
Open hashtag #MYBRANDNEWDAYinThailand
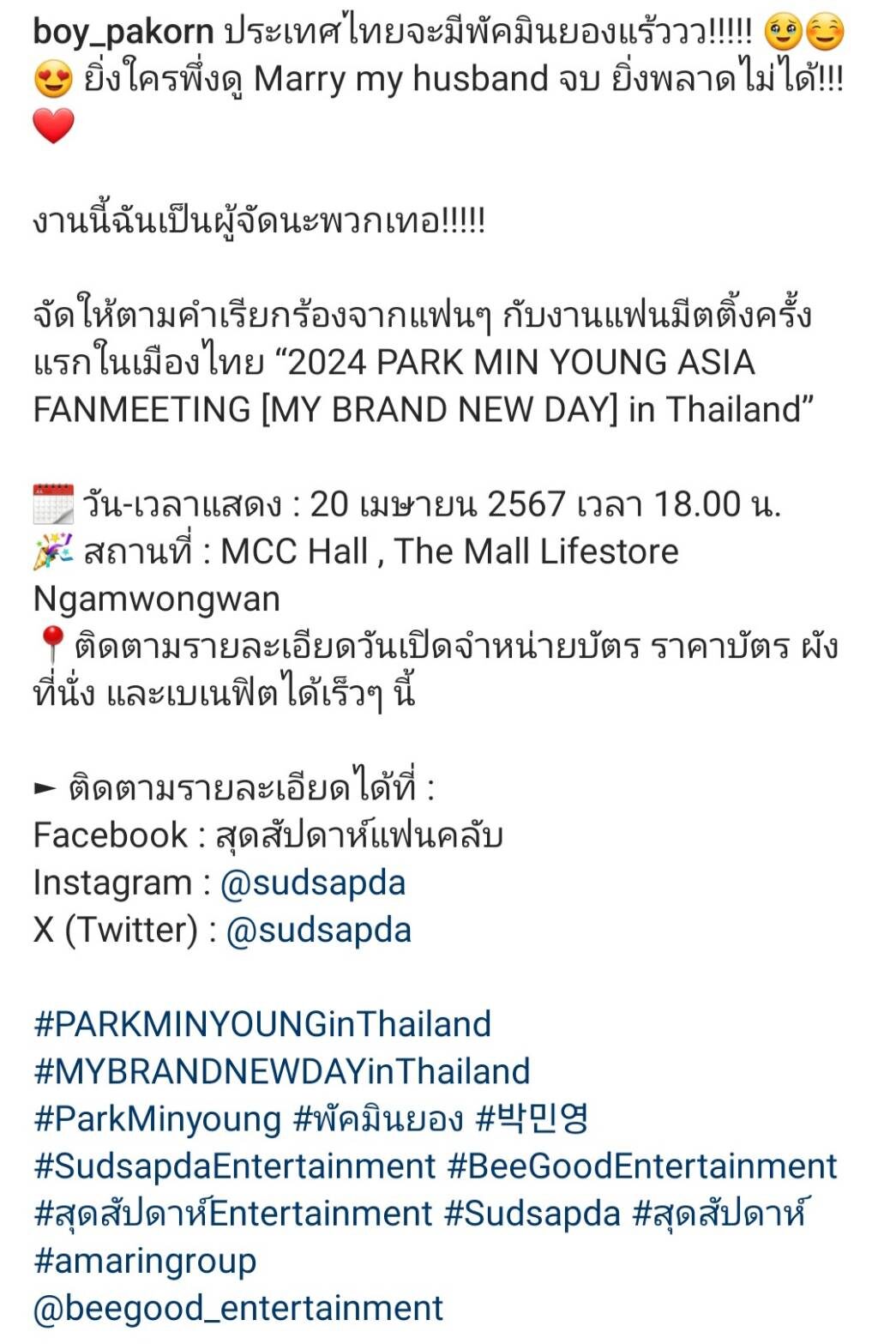coord(281,1071)
